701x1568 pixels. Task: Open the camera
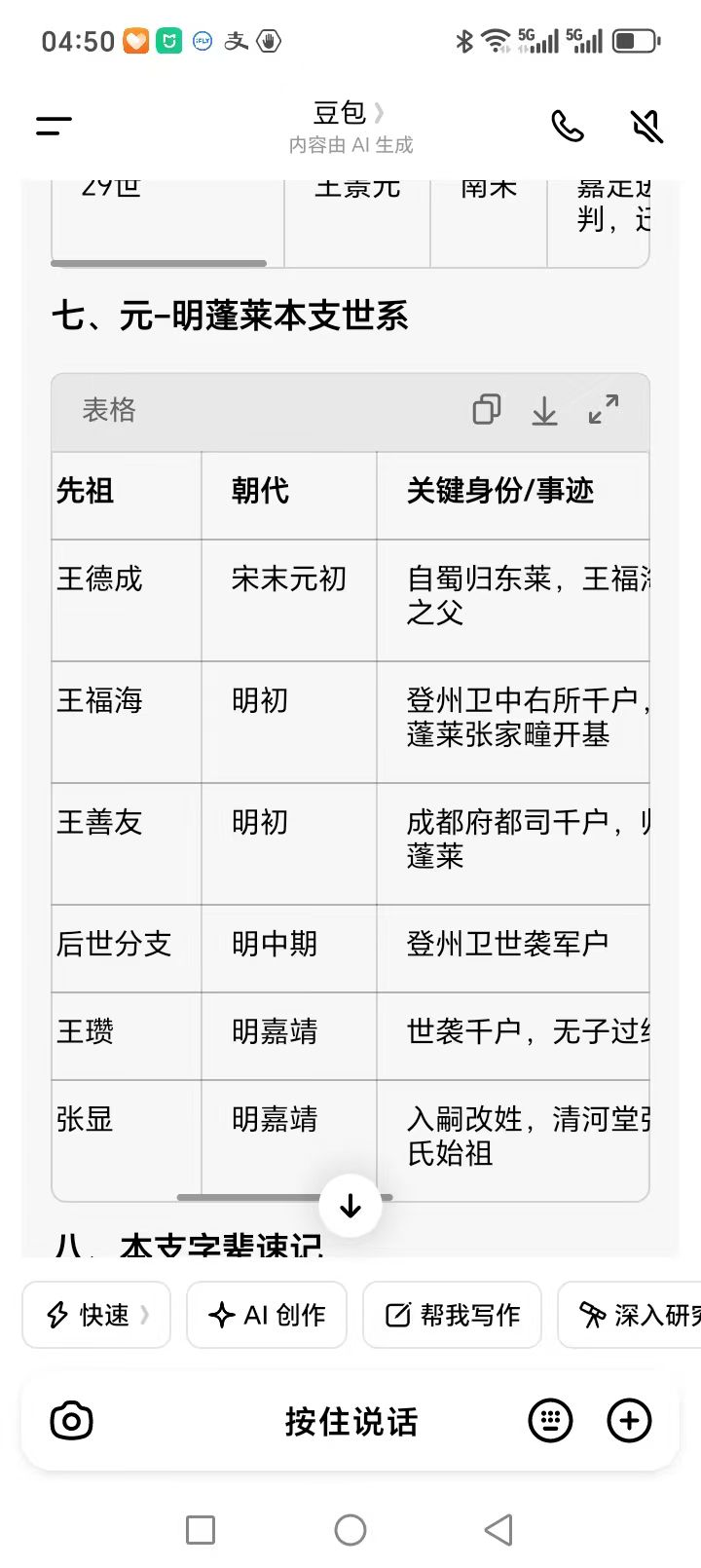coord(71,1421)
